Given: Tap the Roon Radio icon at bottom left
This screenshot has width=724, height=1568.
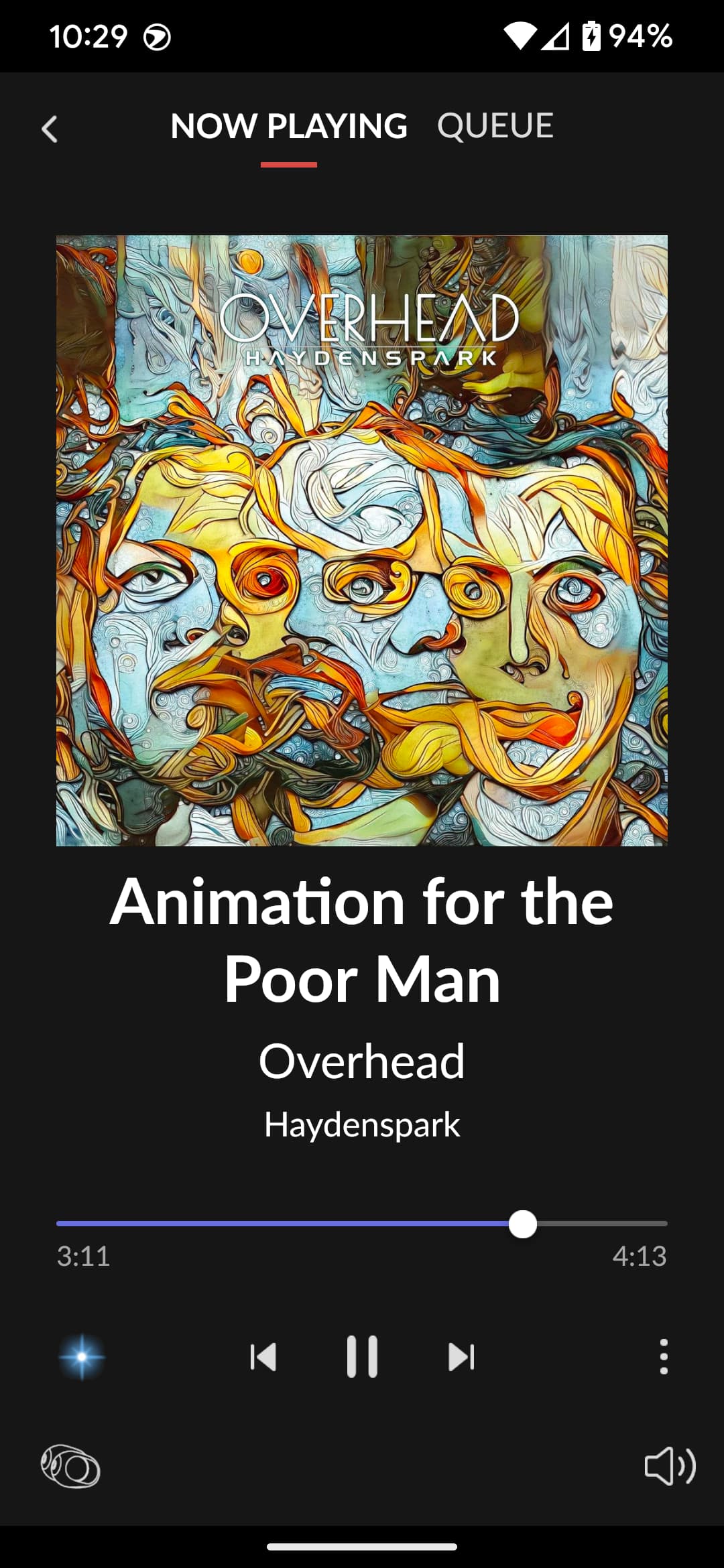Looking at the screenshot, I should 70,1465.
